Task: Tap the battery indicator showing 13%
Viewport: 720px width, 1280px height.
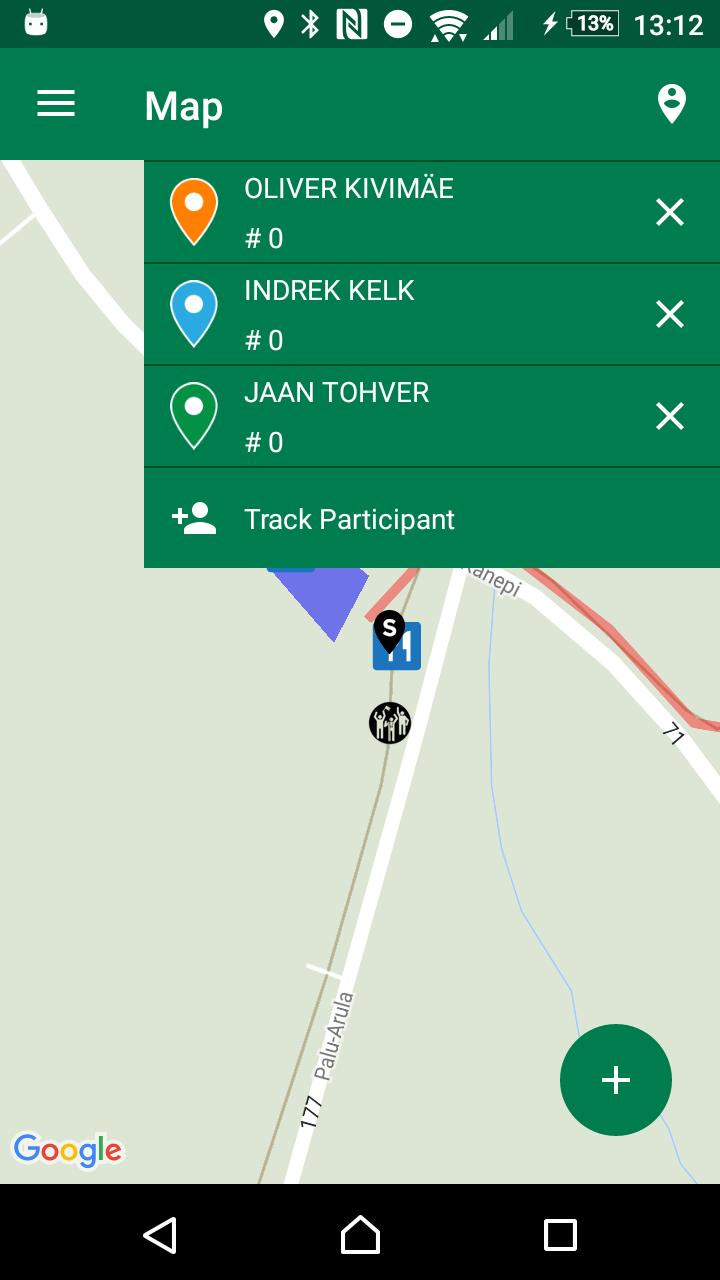Action: (593, 24)
